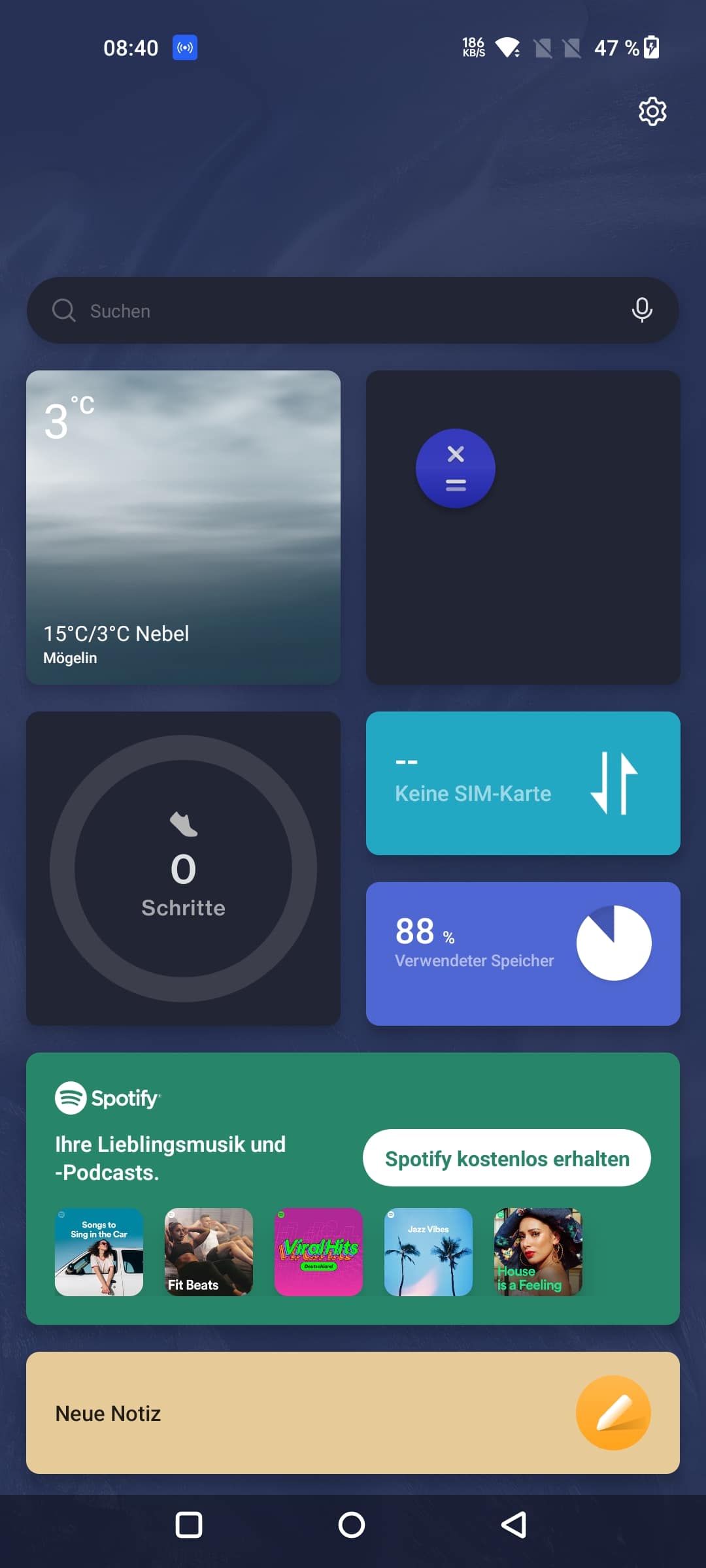Open House is a Feeling playlist
This screenshot has width=706, height=1568.
pos(538,1252)
